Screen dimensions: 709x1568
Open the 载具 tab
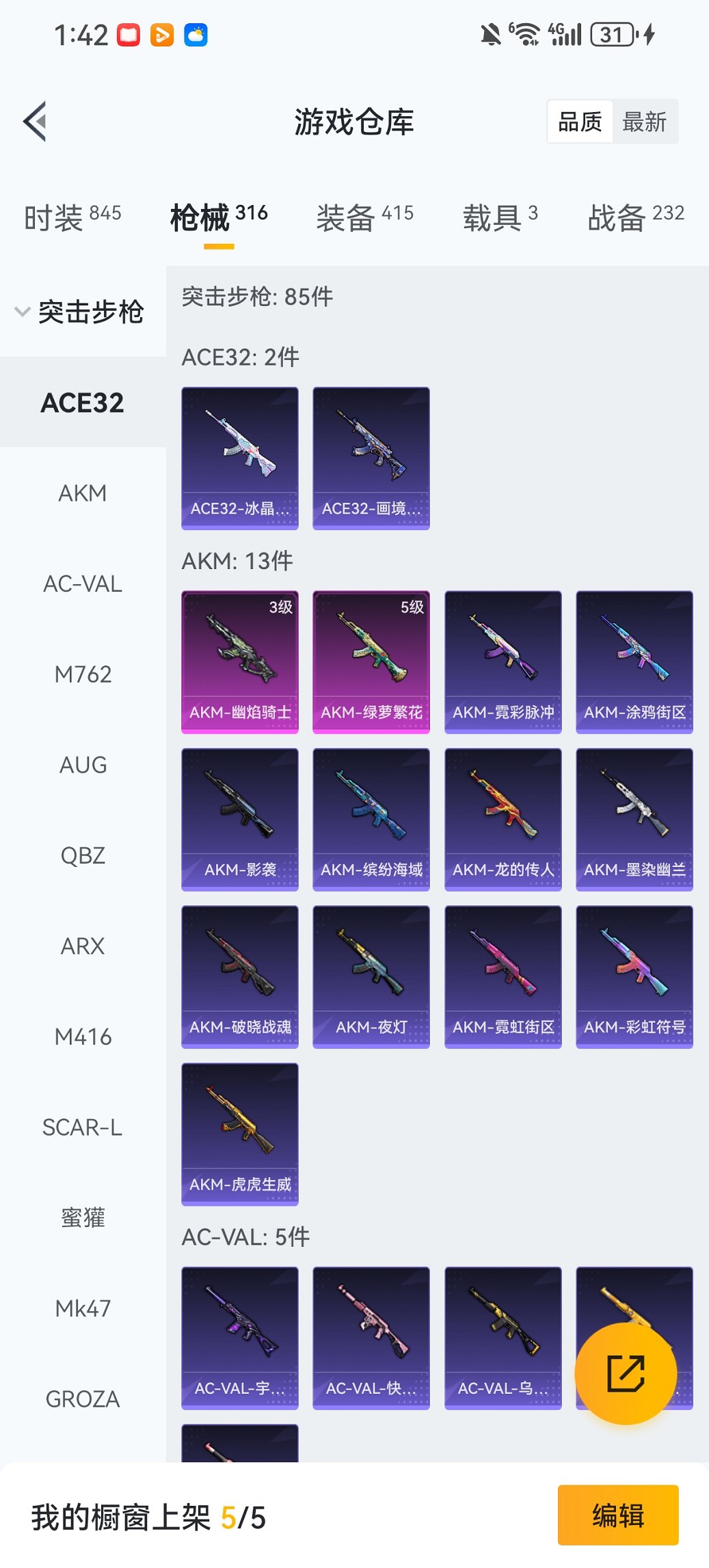[500, 217]
